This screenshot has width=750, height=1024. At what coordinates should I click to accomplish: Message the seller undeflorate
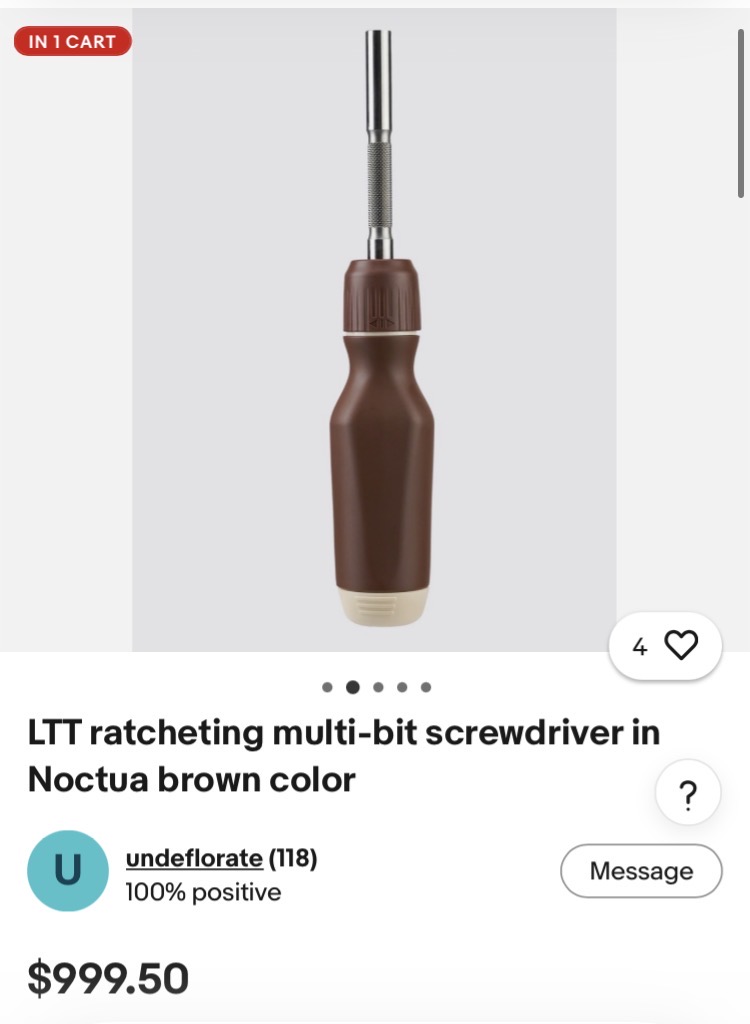pyautogui.click(x=641, y=871)
